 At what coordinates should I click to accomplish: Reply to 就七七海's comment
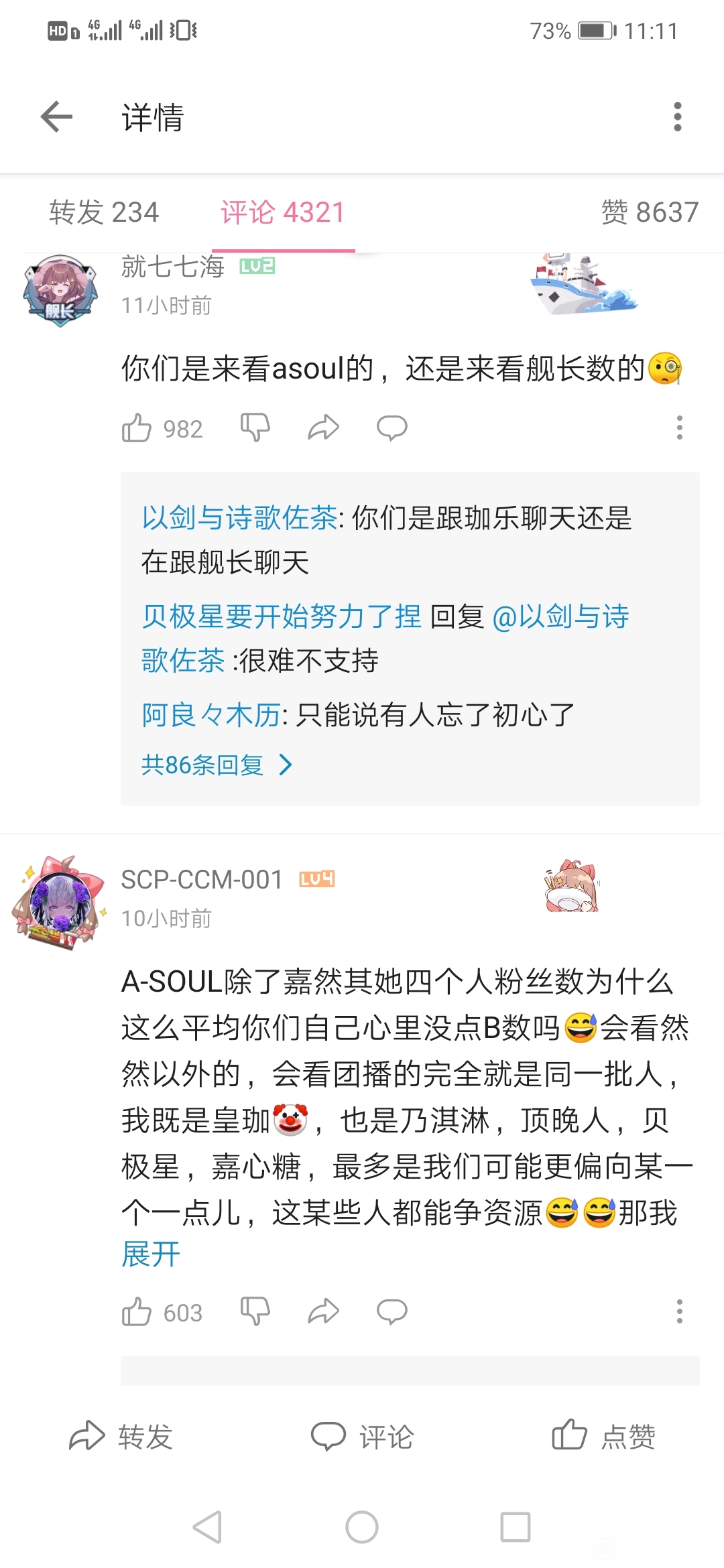pyautogui.click(x=391, y=428)
